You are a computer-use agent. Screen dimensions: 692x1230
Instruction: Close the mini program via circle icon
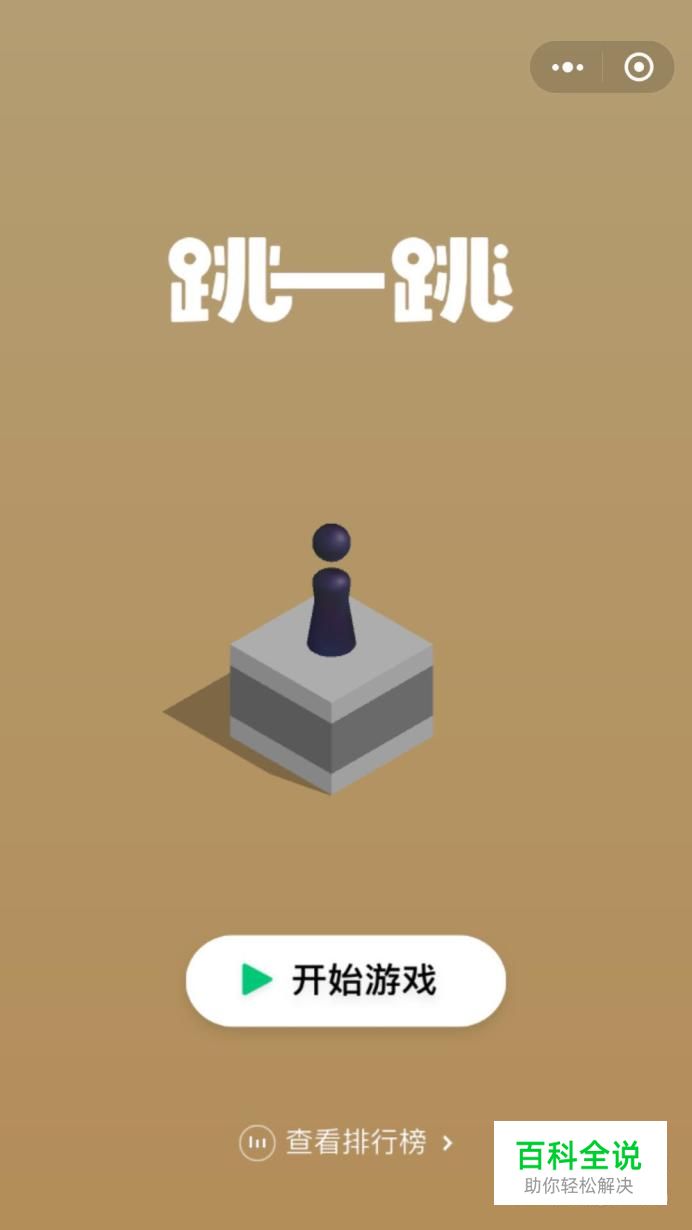[x=638, y=67]
